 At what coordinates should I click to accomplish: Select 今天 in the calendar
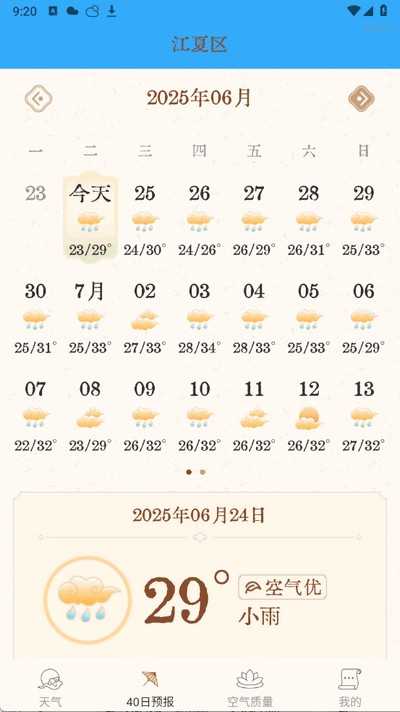90,218
